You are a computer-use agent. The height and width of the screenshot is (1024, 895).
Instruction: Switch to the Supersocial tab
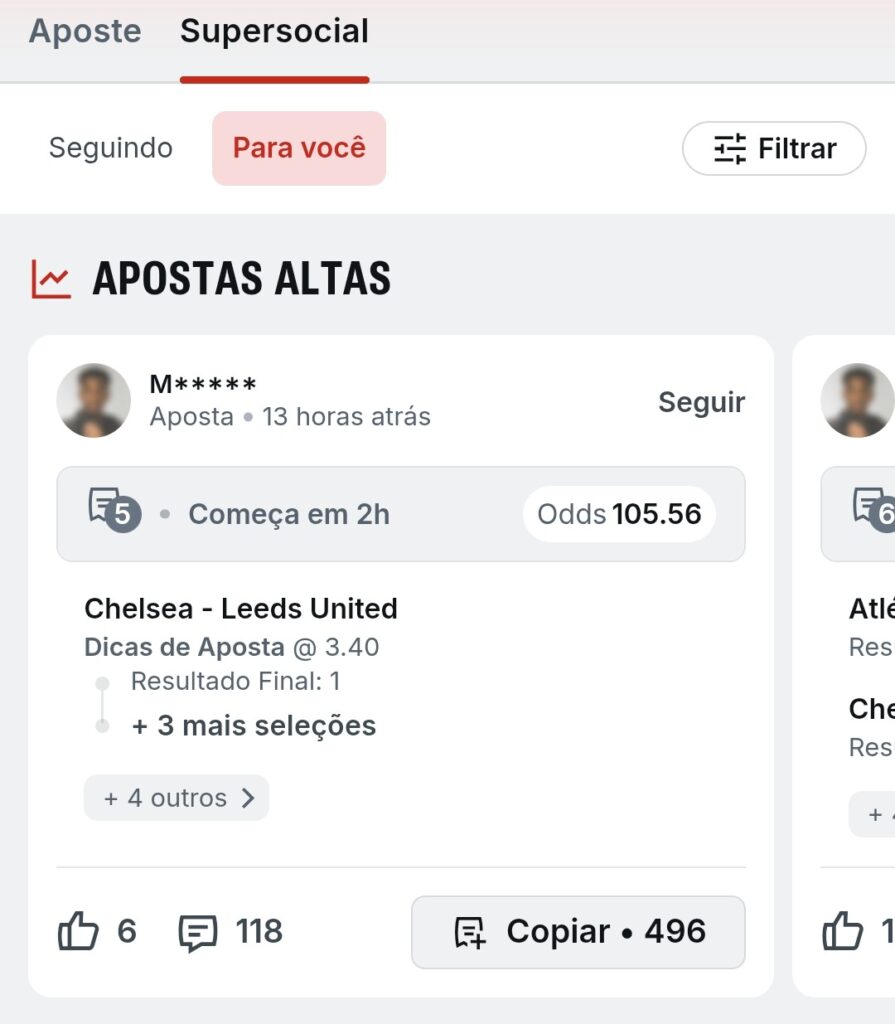(x=273, y=31)
